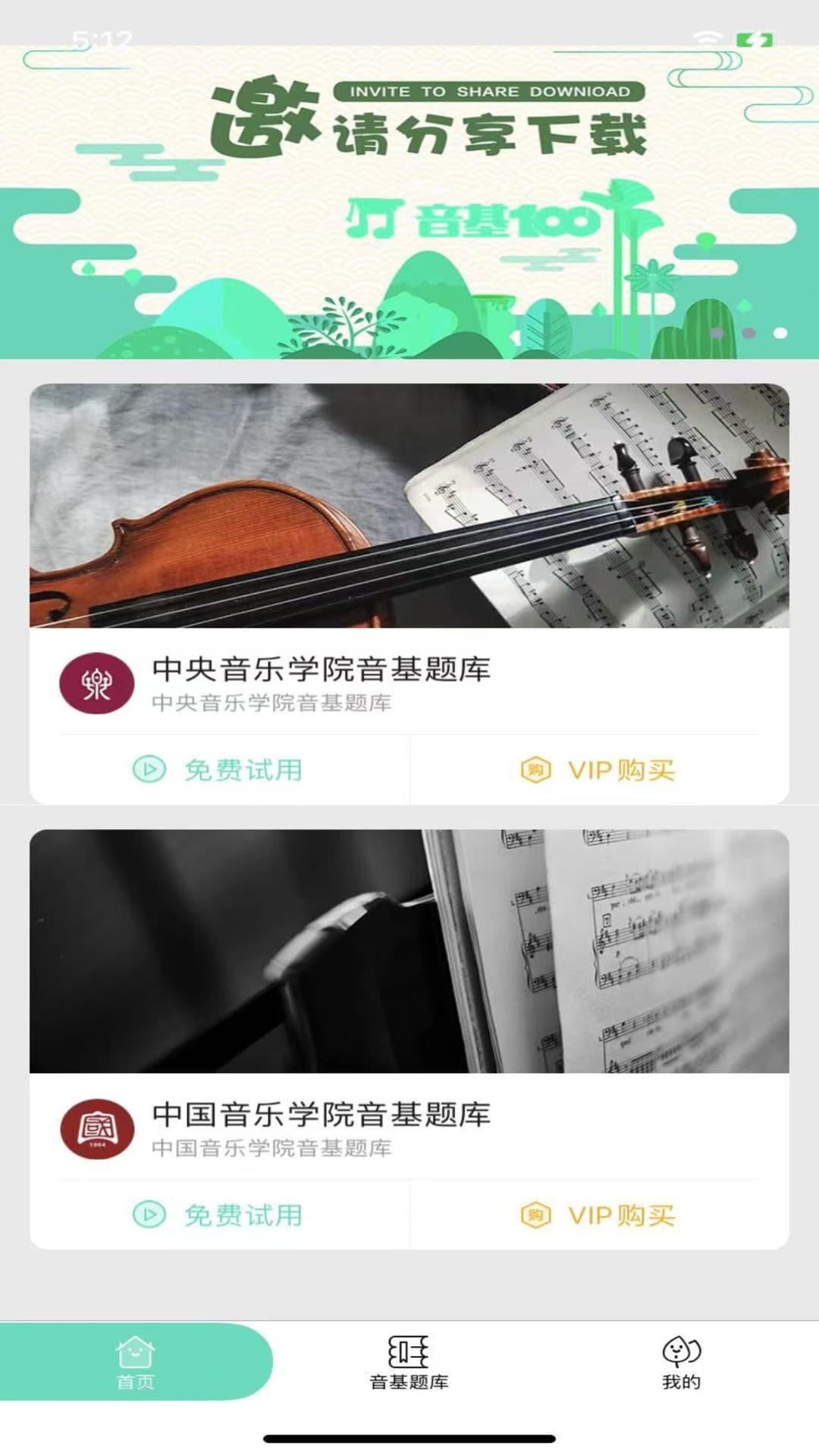
Task: Start 免费试用 for 中国音乐学院音基题库
Action: coord(218,1215)
